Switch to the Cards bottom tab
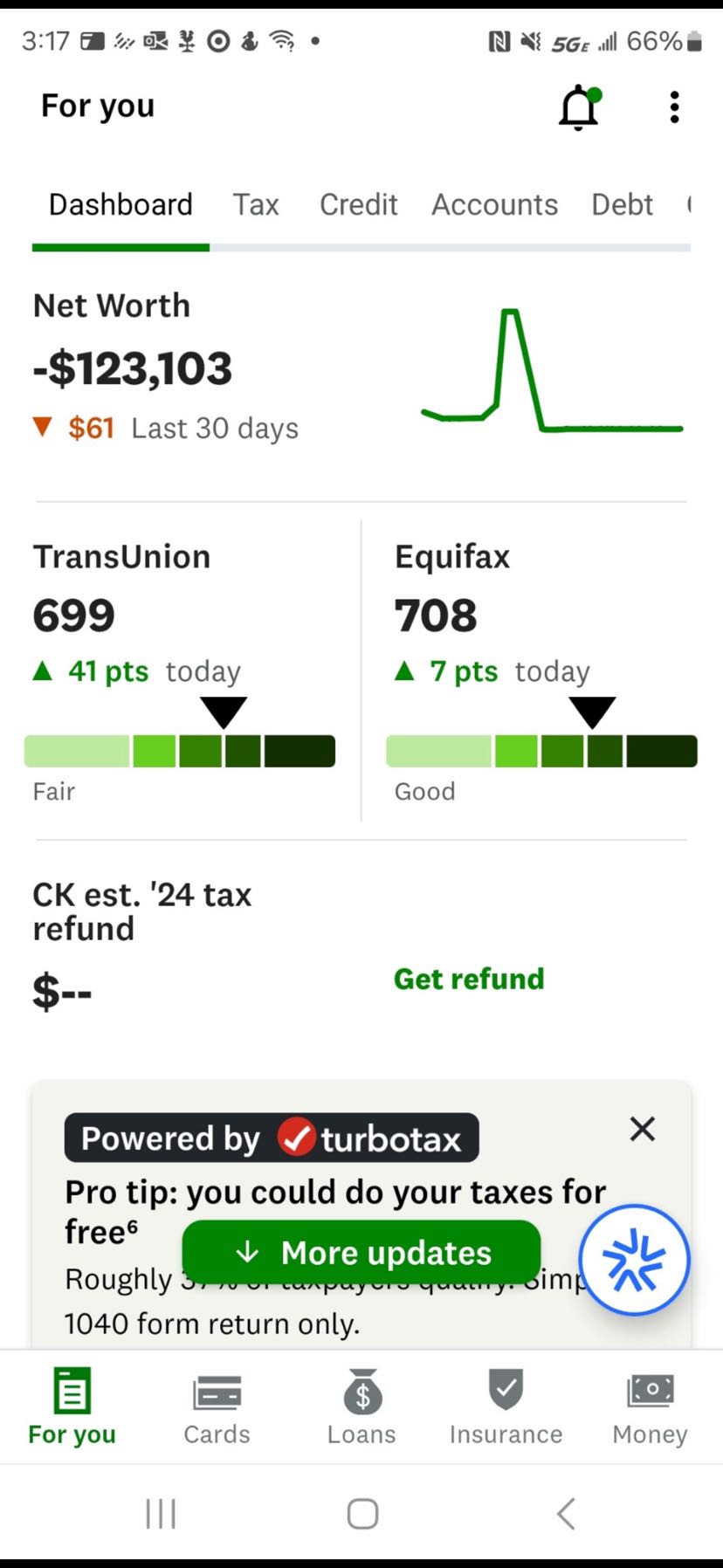The height and width of the screenshot is (1568, 723). click(x=217, y=1406)
